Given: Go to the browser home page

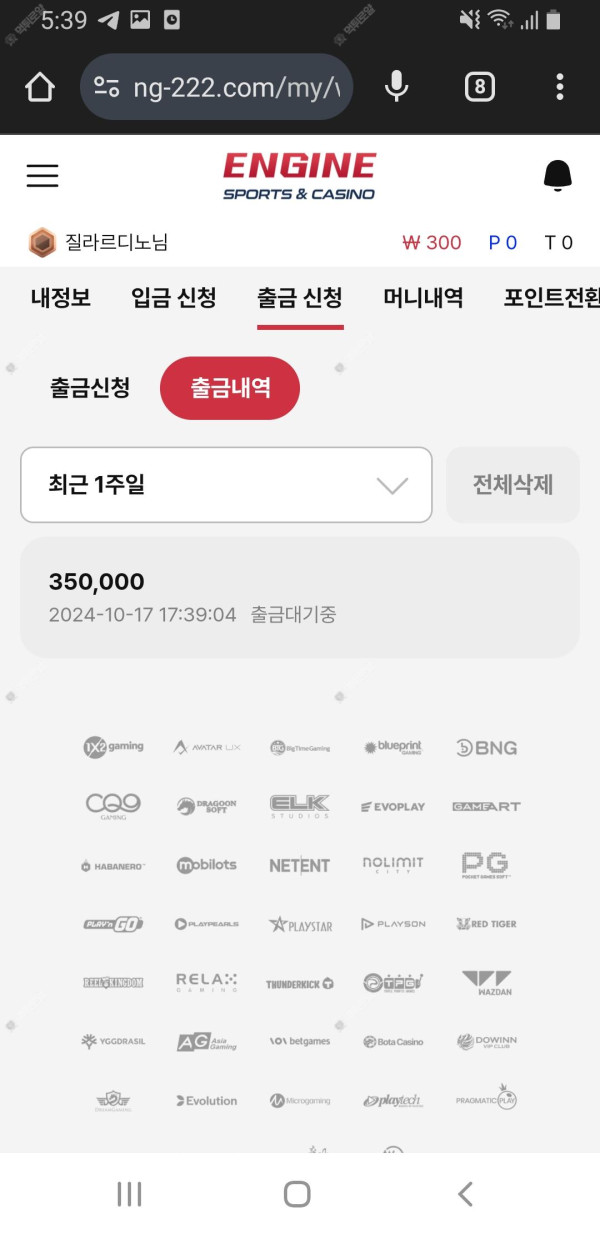Looking at the screenshot, I should [40, 87].
